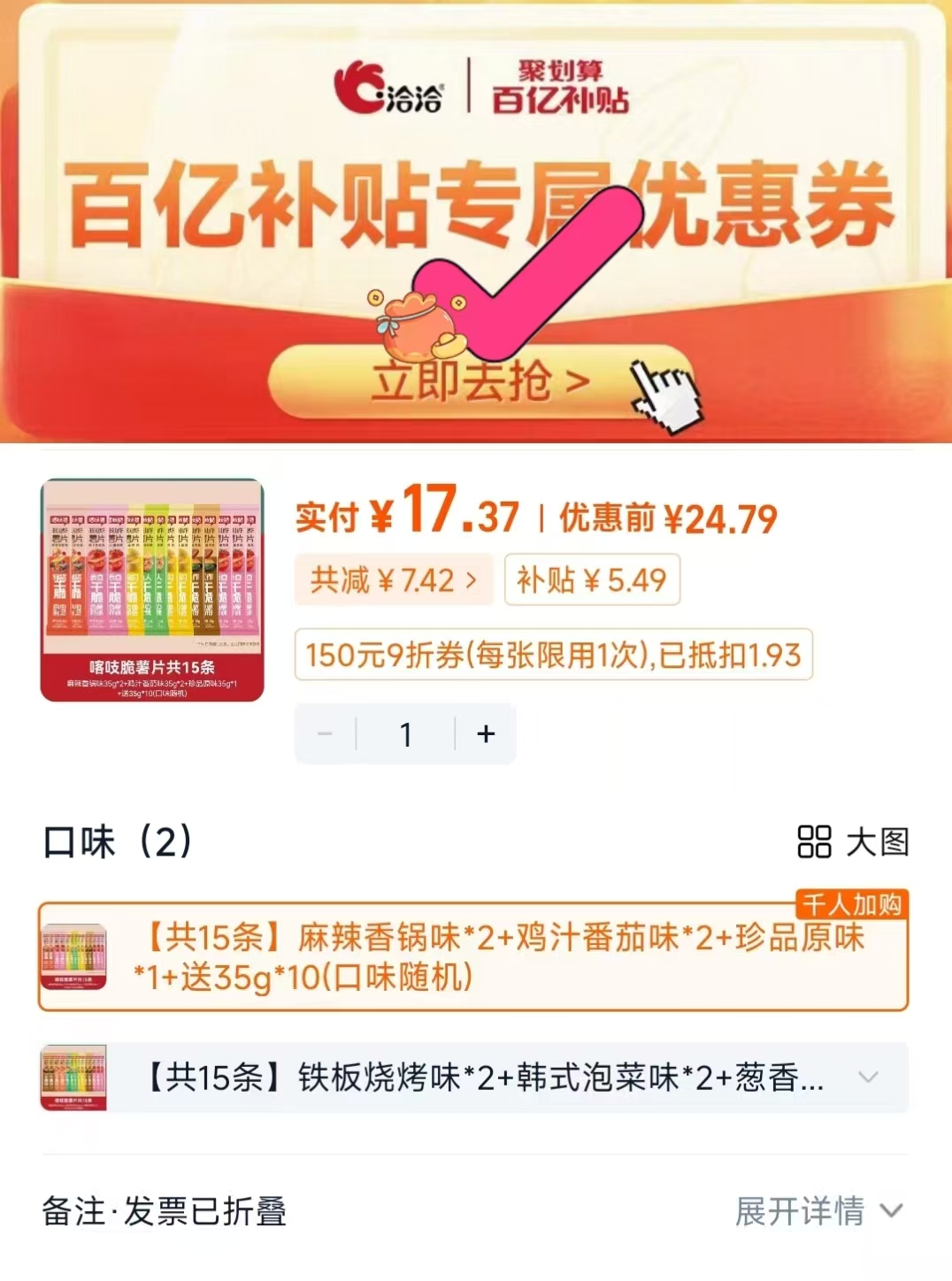Expand the 铁板烧烤味 option via its chevron

(865, 1078)
